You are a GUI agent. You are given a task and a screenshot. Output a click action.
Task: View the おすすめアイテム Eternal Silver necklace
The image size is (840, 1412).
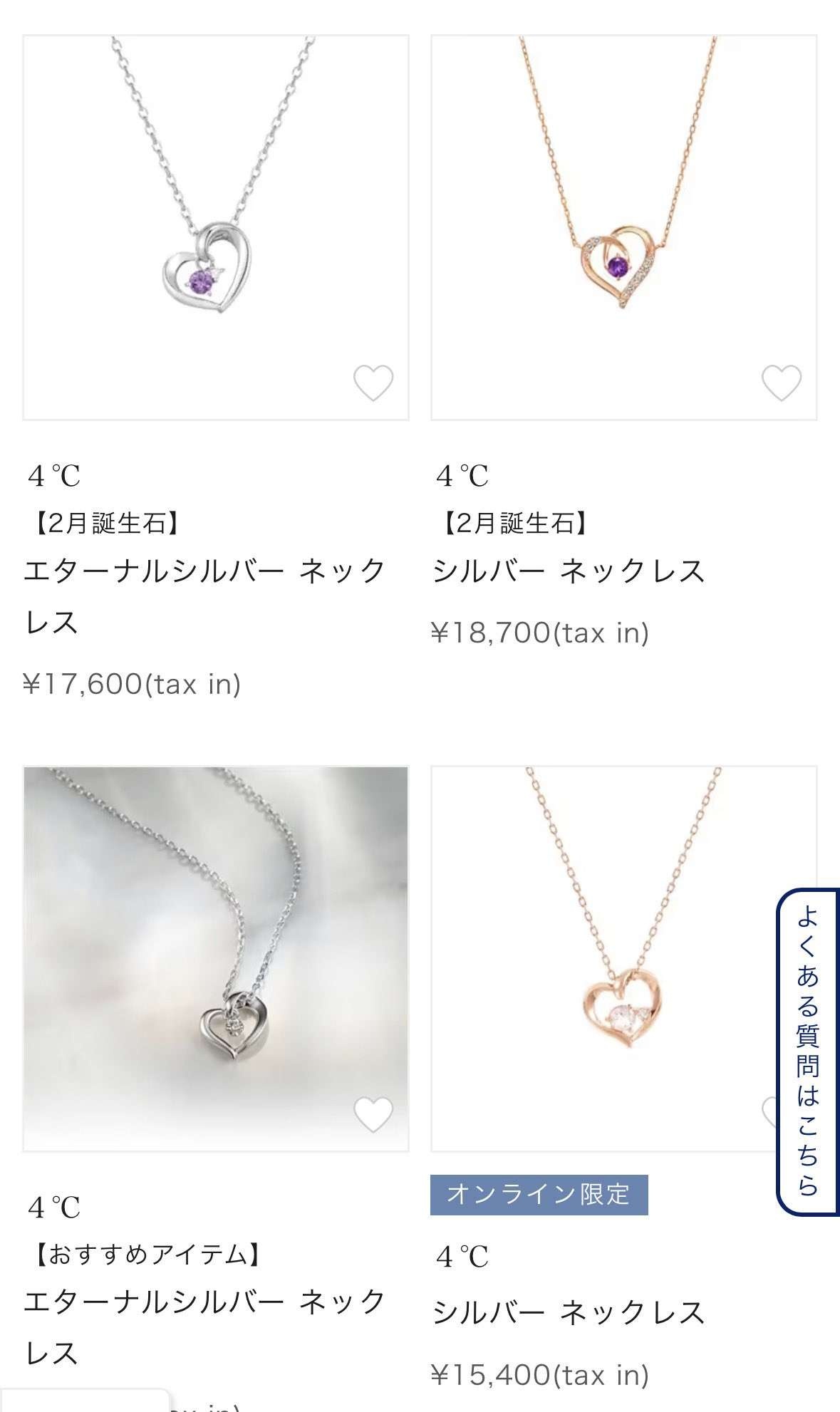pyautogui.click(x=216, y=958)
